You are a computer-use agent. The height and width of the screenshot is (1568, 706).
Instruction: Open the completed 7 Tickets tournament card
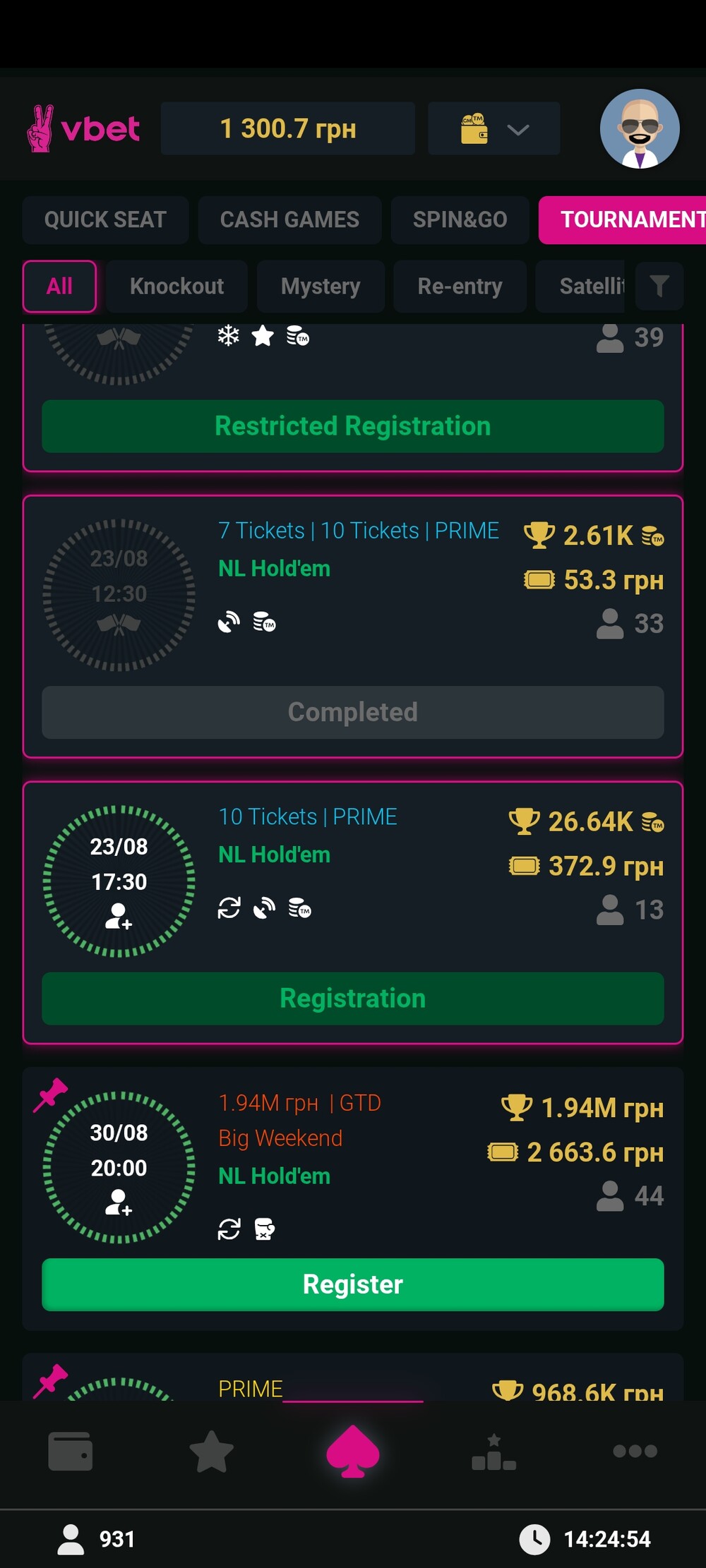pos(353,627)
